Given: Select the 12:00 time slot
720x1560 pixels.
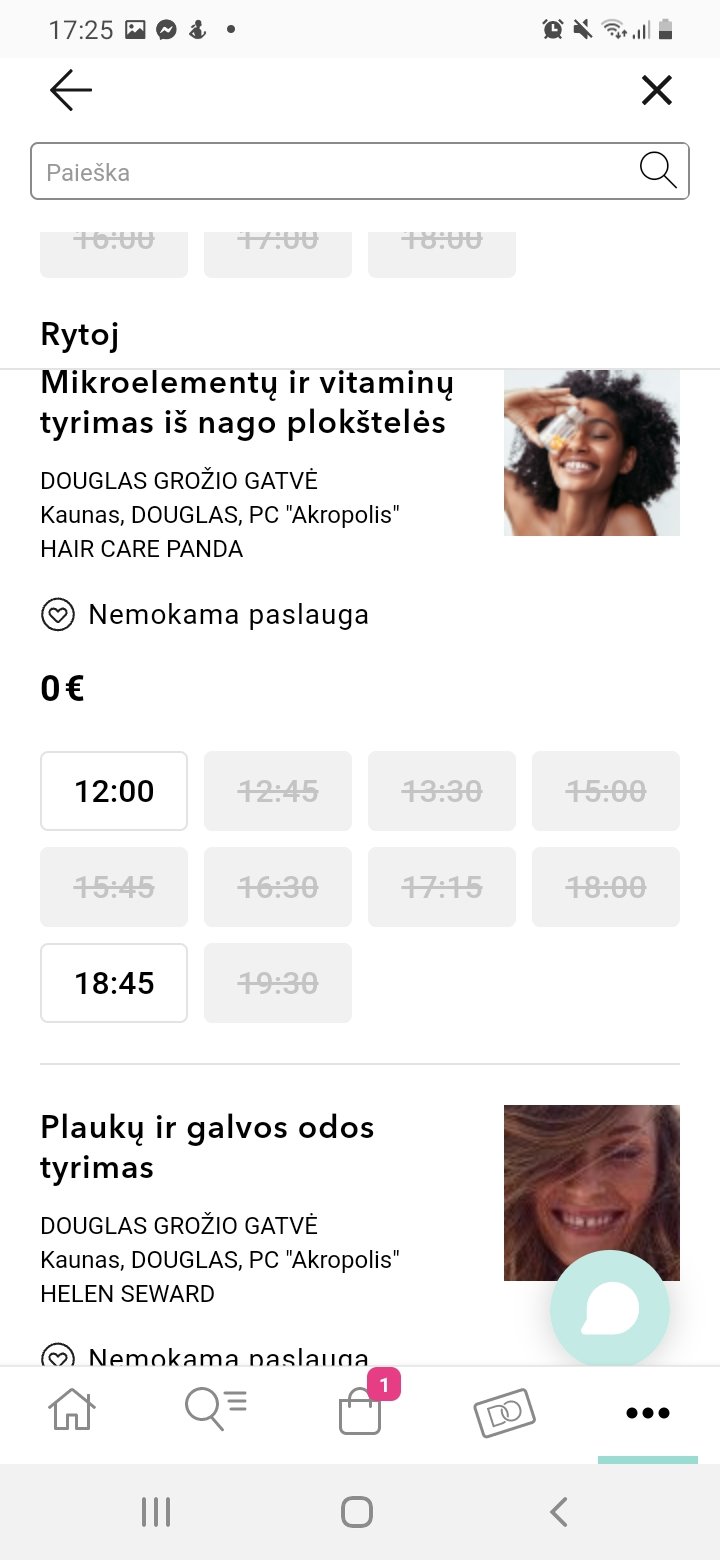Looking at the screenshot, I should point(114,791).
